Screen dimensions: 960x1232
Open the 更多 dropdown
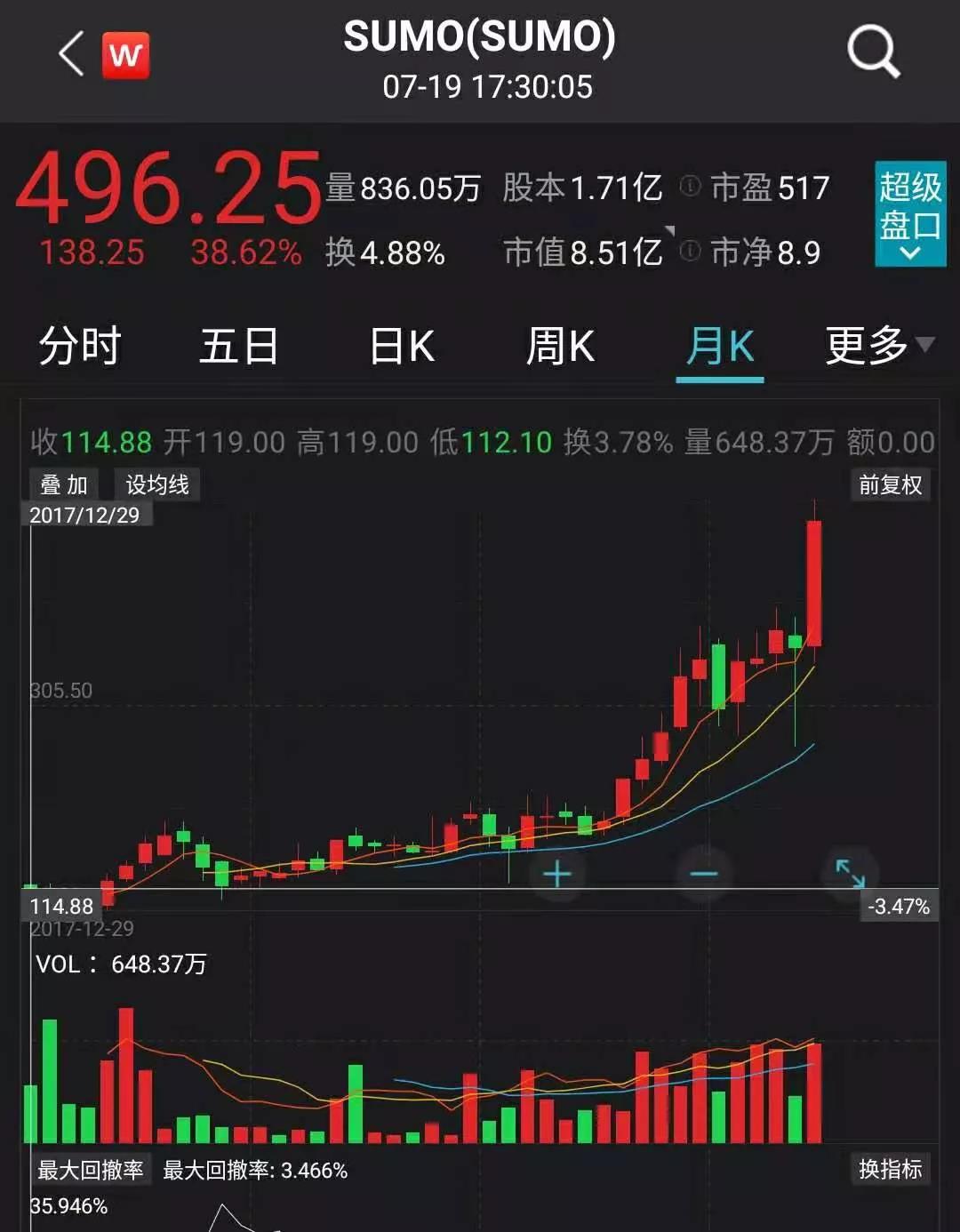coord(879,346)
